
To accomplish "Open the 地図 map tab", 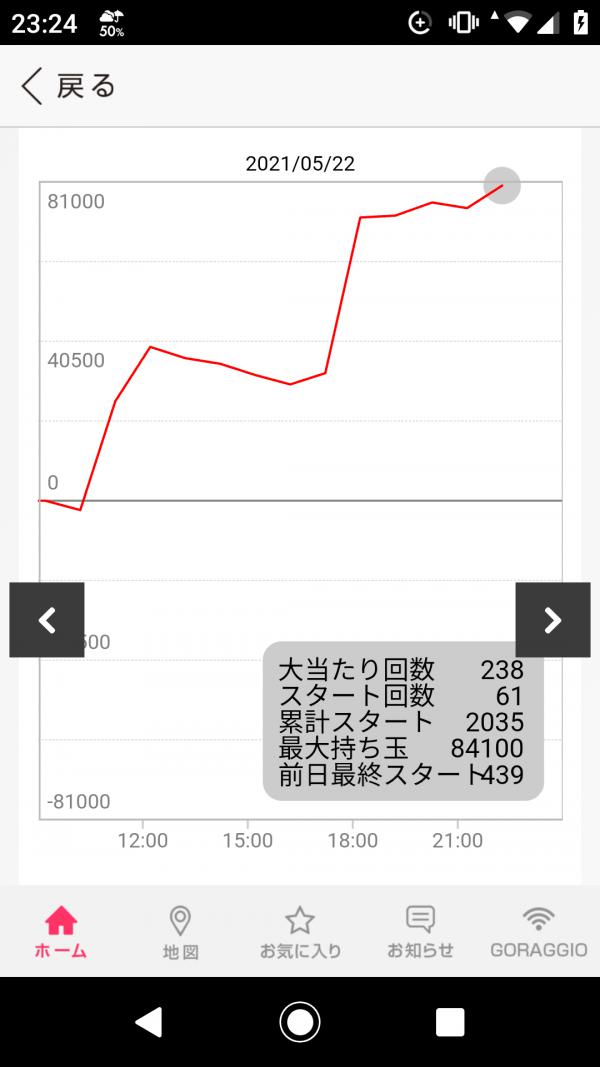I will pos(180,932).
